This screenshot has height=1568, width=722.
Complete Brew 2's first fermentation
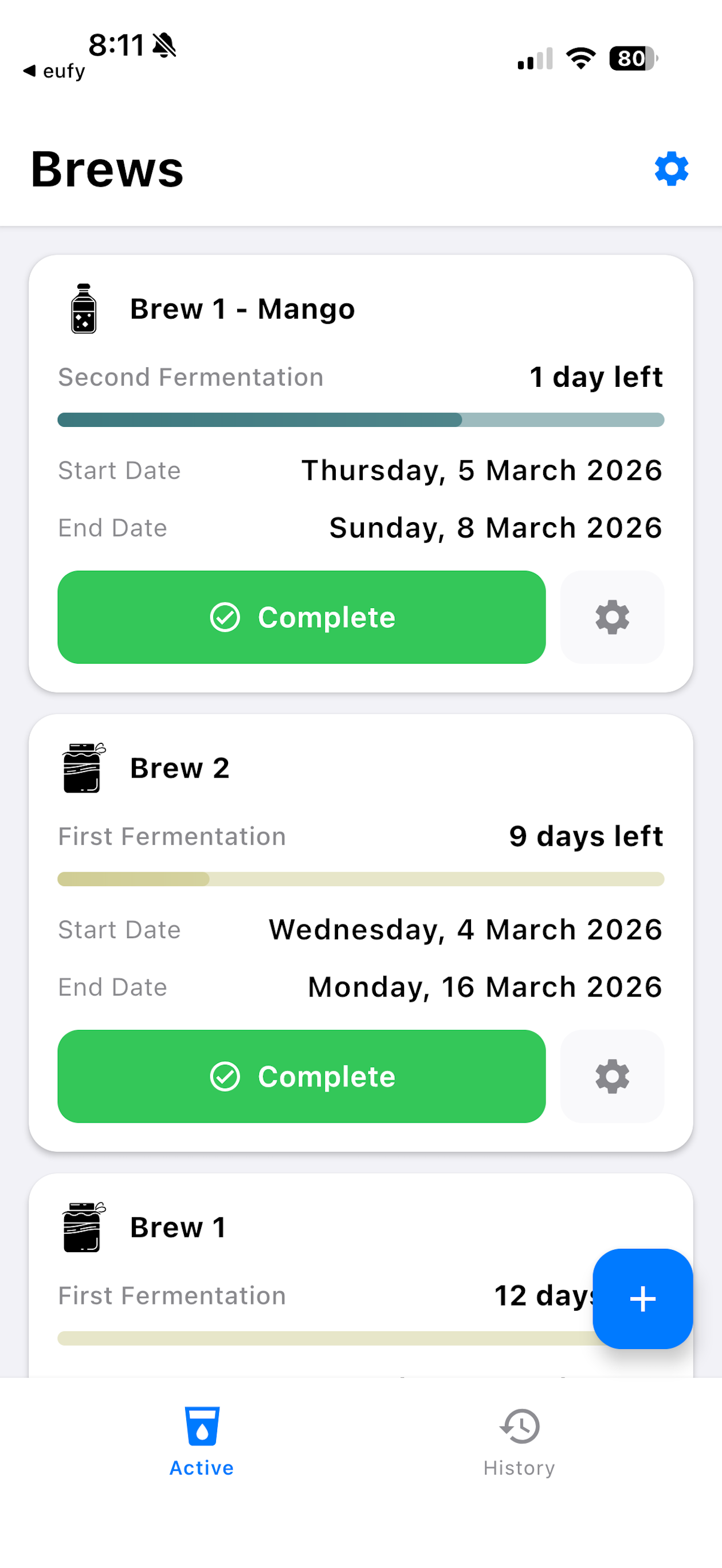point(301,1076)
